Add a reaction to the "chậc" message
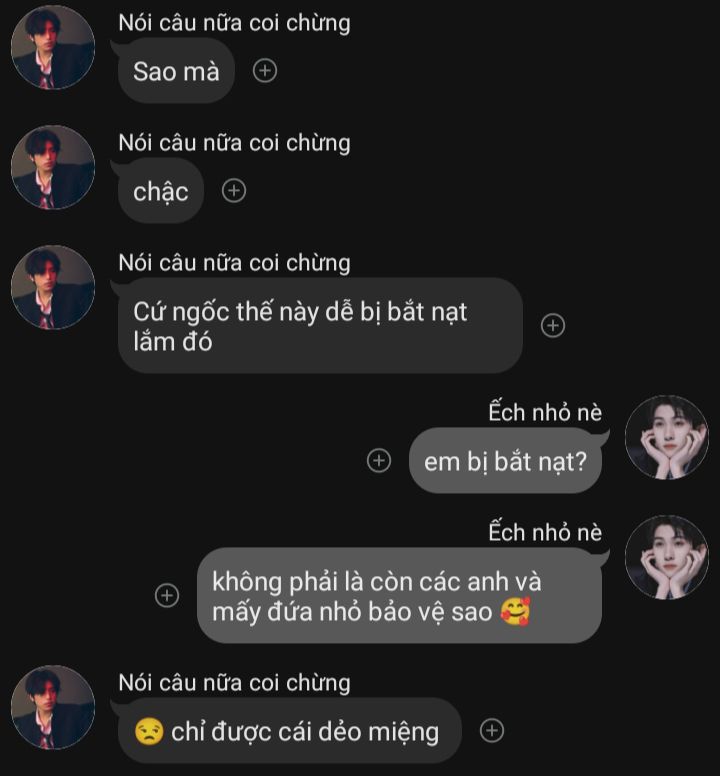The image size is (720, 776). coord(234,191)
